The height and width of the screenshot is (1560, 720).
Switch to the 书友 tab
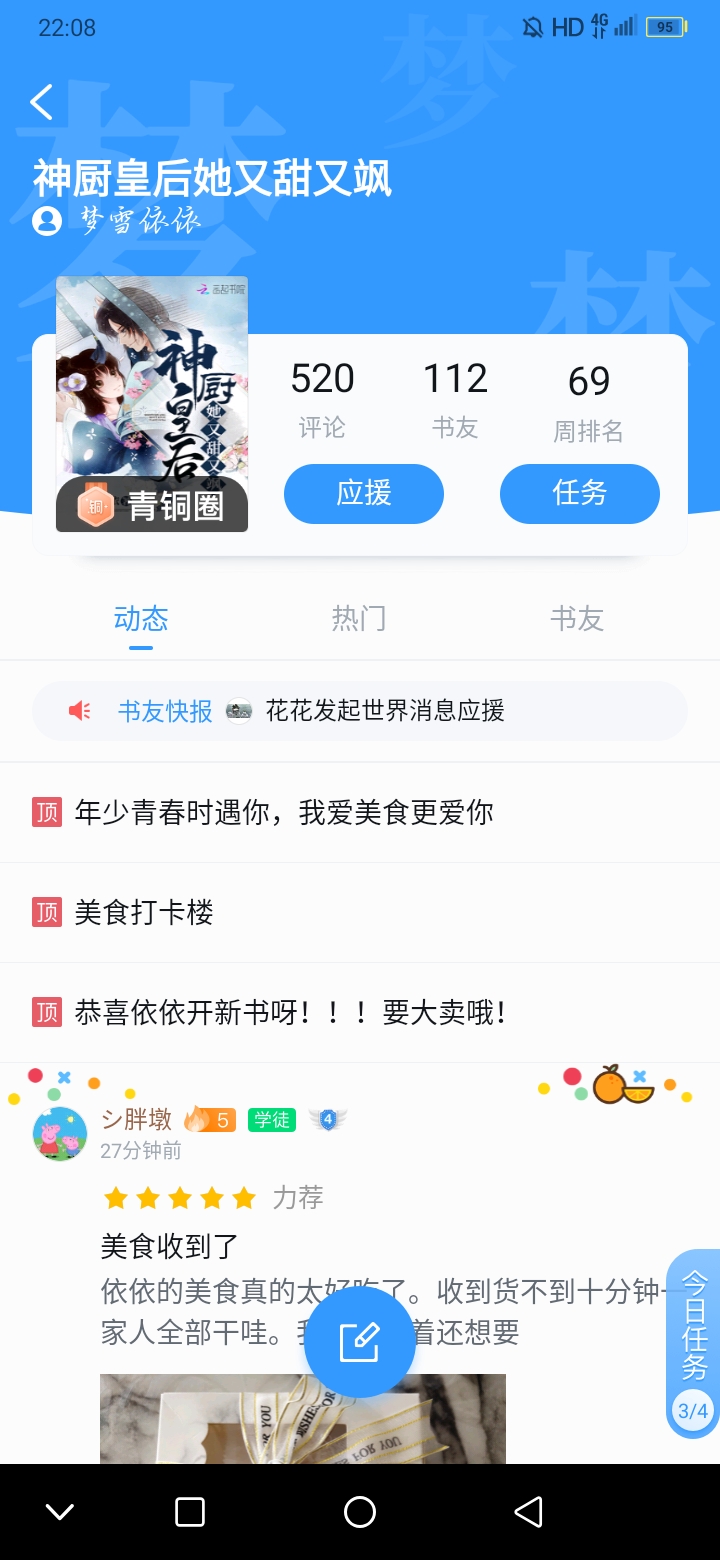[577, 619]
